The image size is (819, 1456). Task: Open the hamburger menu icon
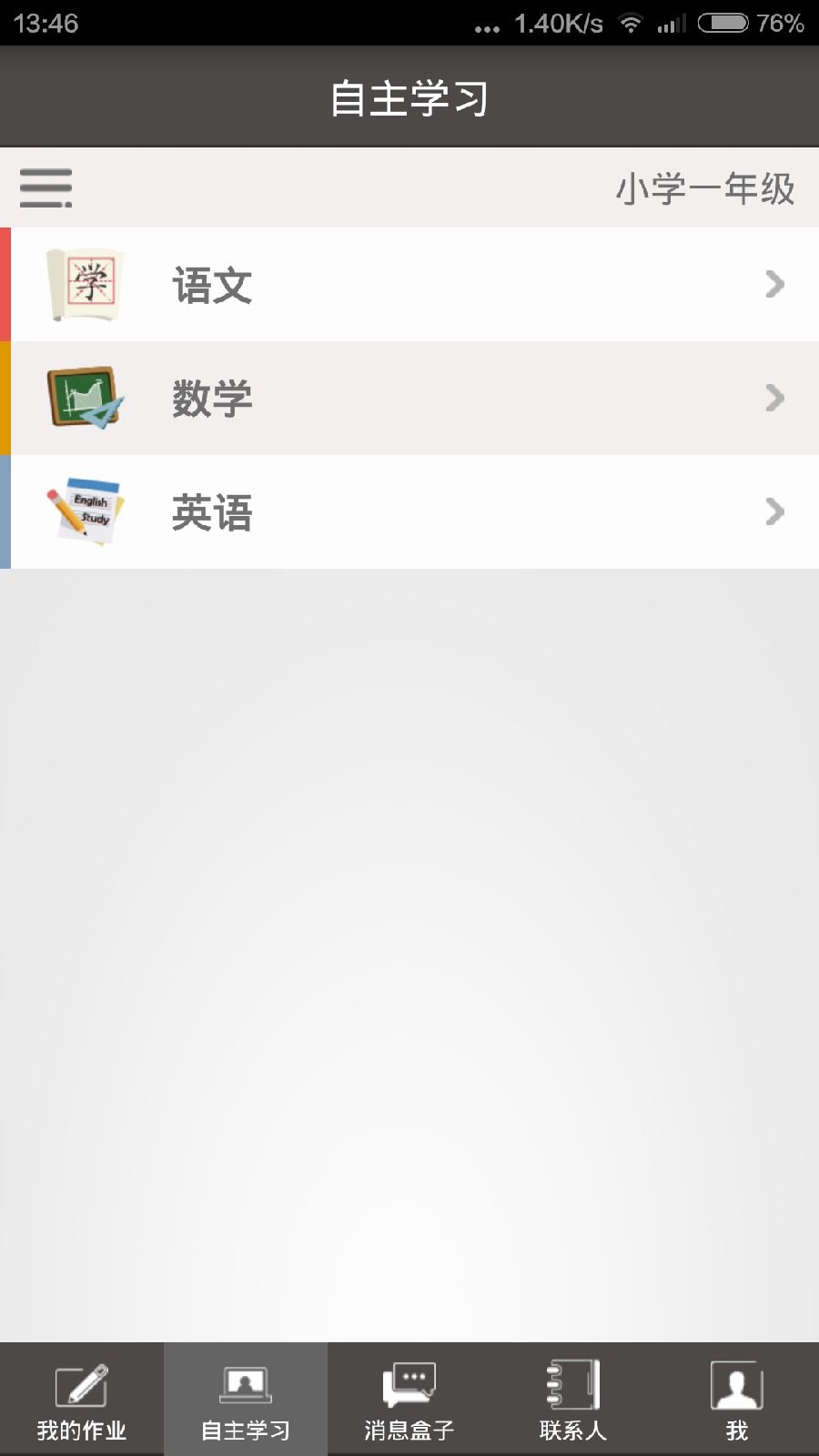click(45, 188)
